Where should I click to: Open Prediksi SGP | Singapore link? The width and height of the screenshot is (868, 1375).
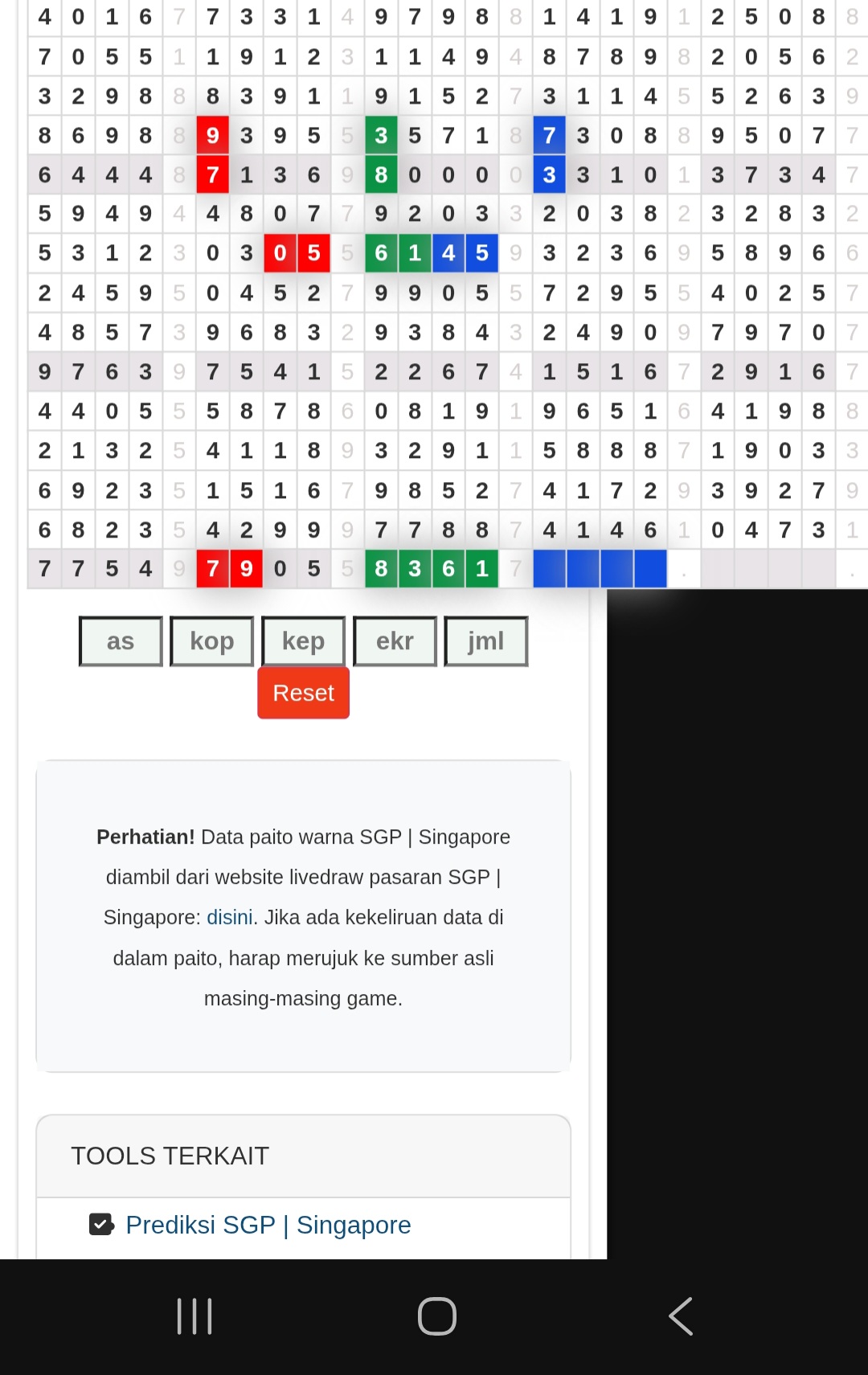[268, 1225]
